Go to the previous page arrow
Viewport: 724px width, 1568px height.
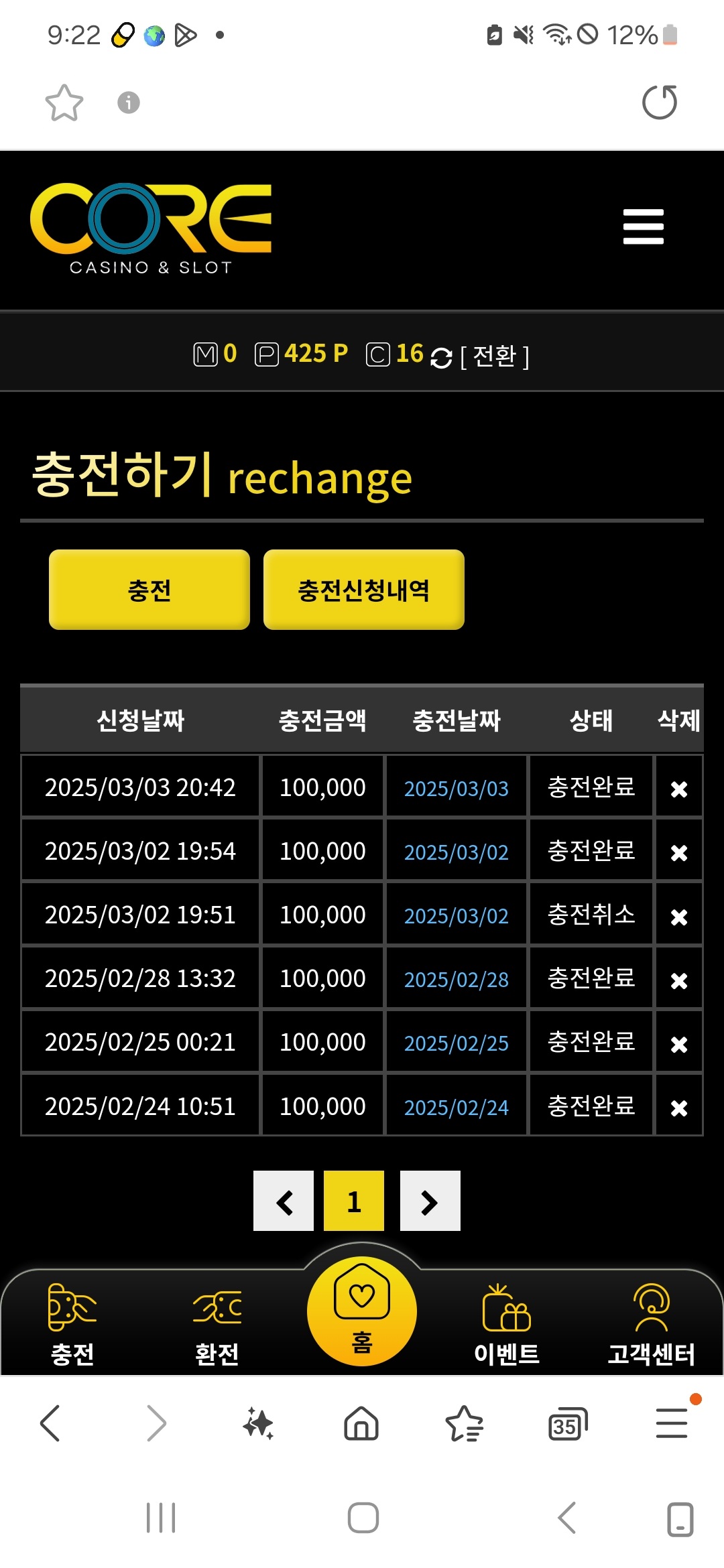284,1201
